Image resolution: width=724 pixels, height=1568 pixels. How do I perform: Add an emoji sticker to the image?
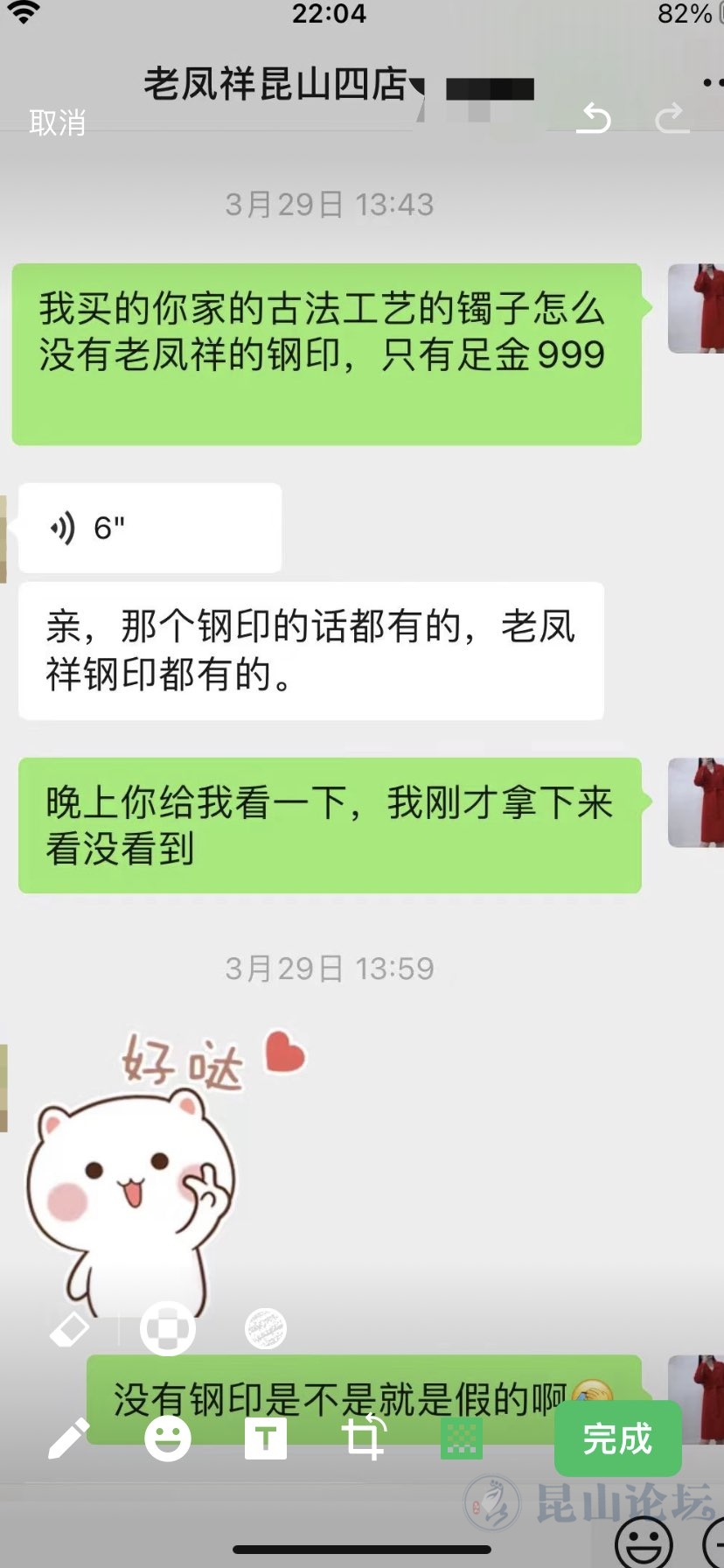click(167, 1438)
